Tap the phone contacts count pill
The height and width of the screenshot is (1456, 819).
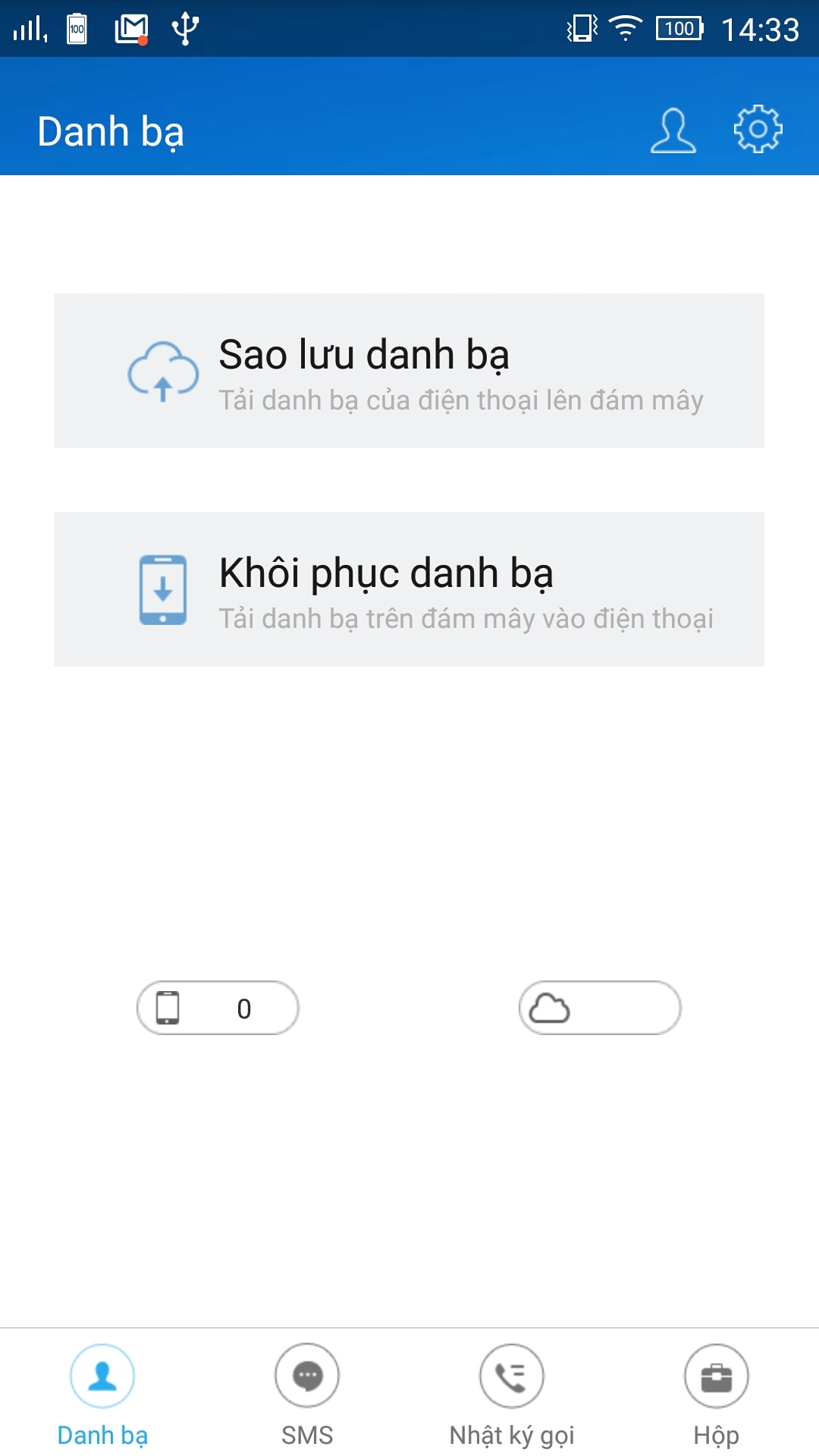[218, 1008]
